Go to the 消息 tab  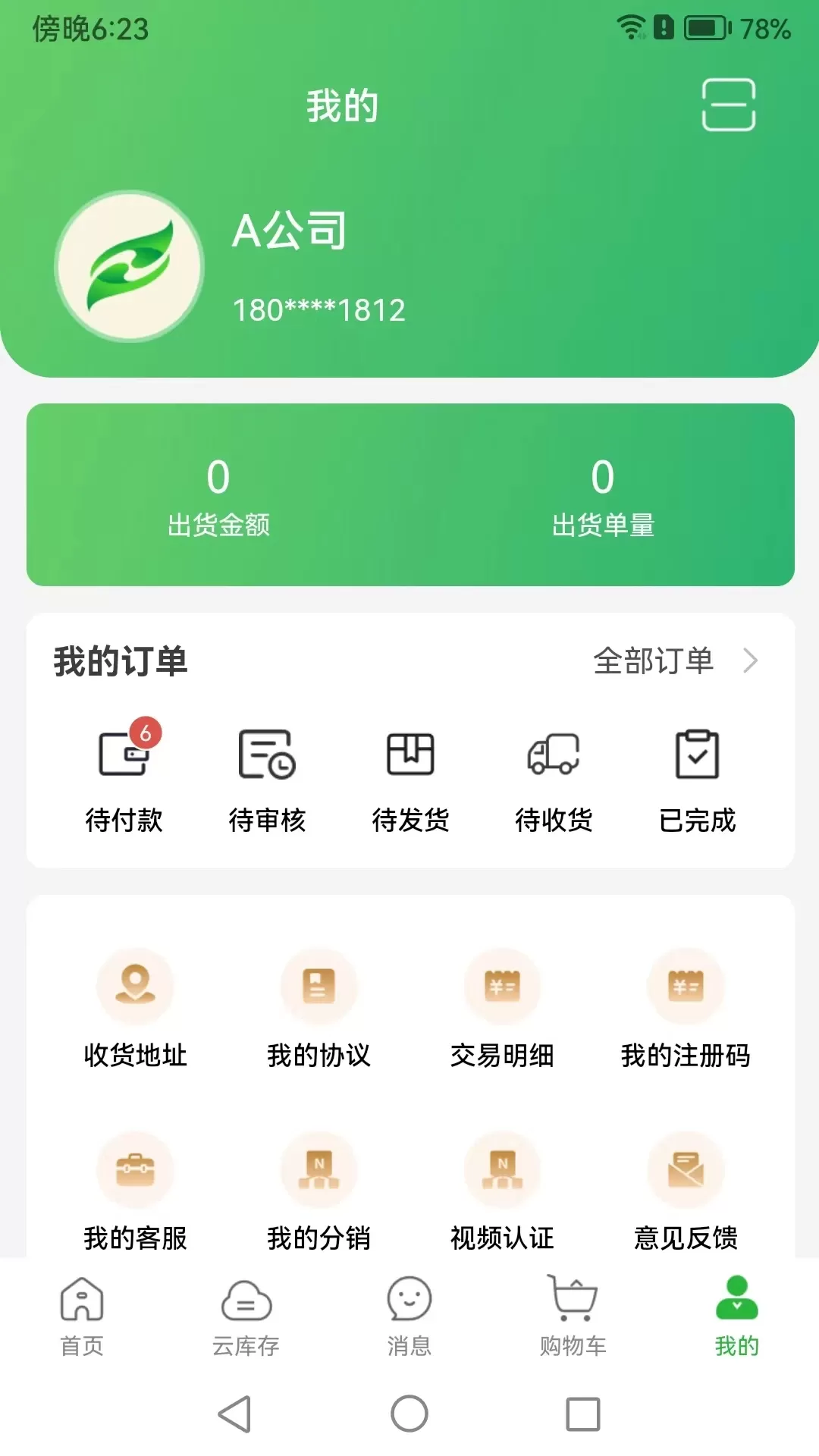click(x=409, y=1316)
